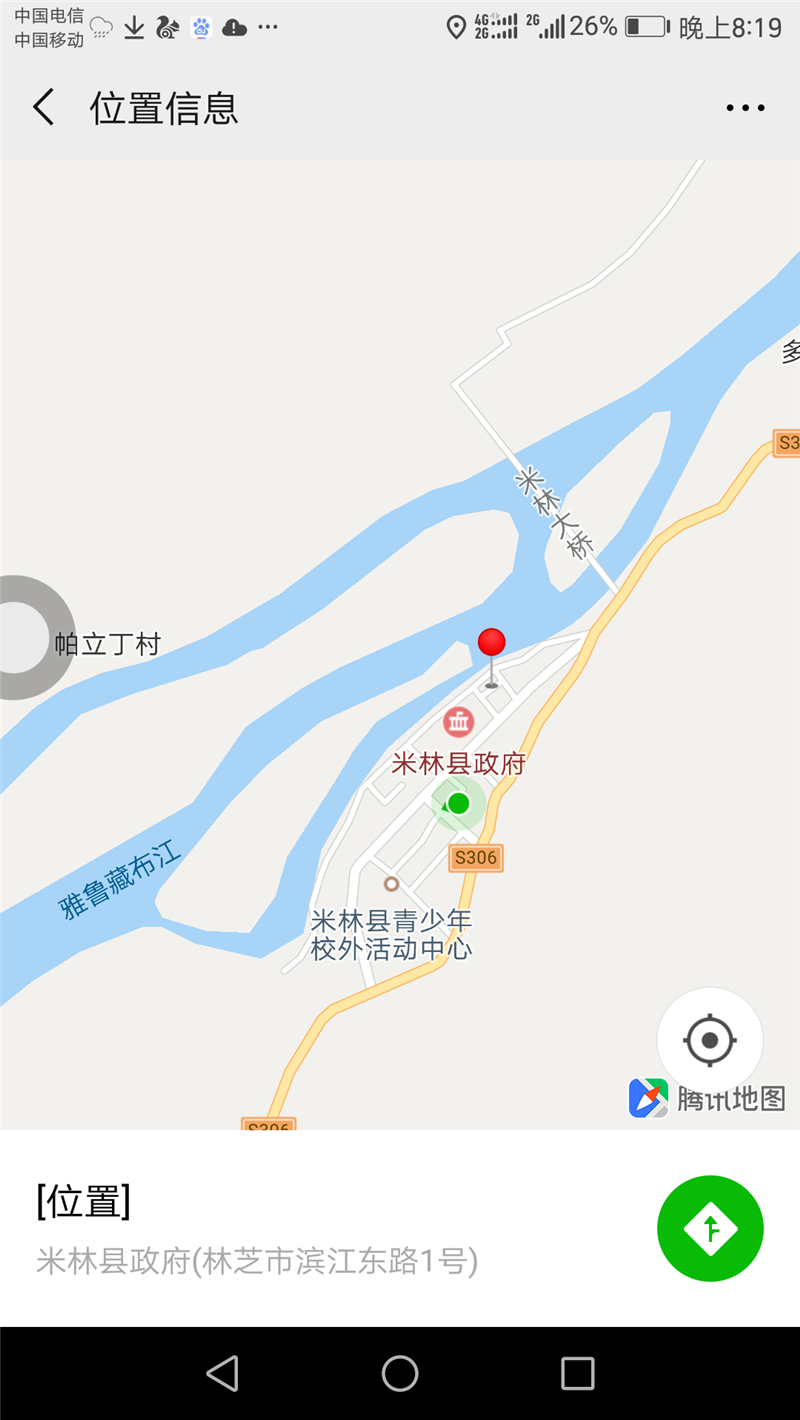The image size is (800, 1420).
Task: Start navigation with the green direction button
Action: click(x=710, y=1228)
